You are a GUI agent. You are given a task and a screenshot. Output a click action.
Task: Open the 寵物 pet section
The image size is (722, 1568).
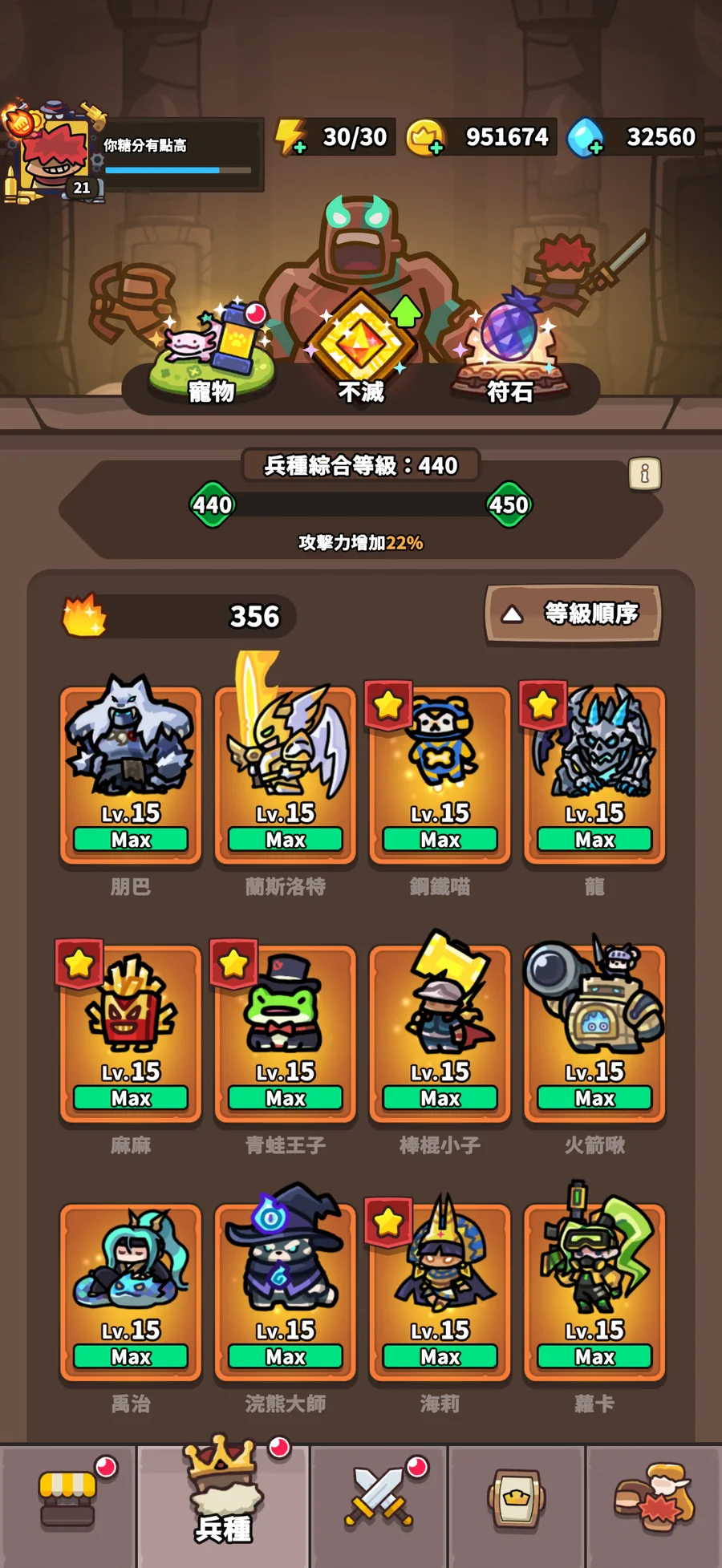(212, 353)
